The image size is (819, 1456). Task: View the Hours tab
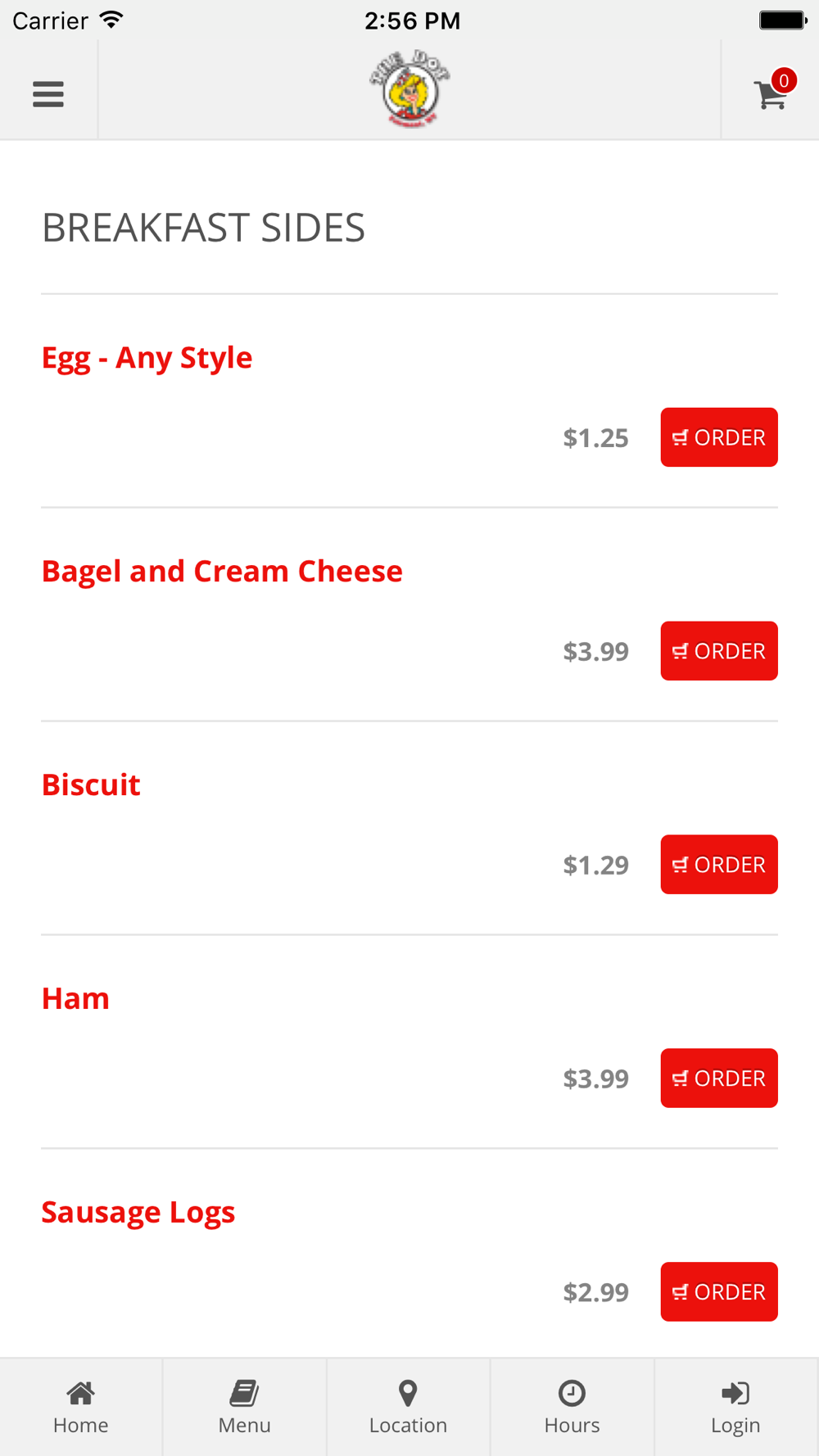572,1408
